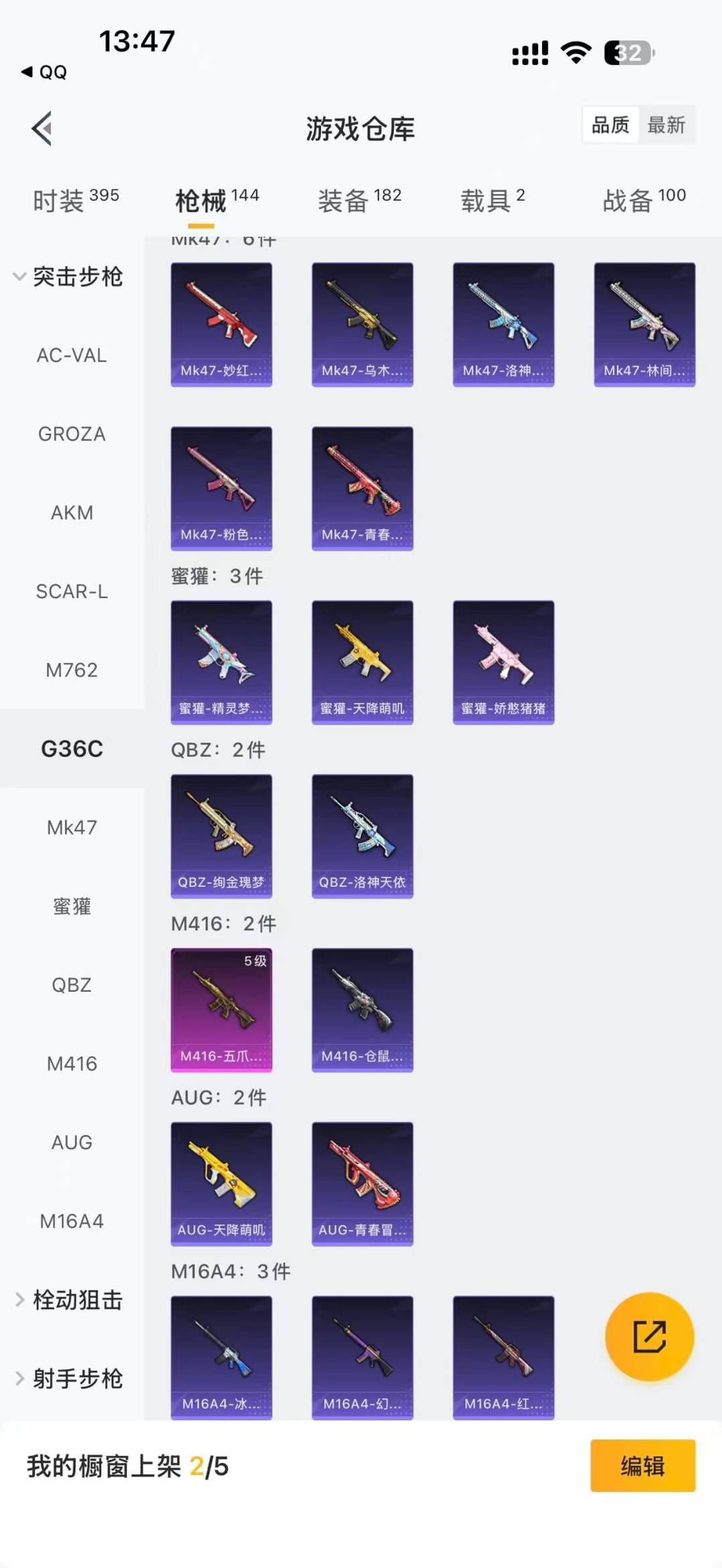Screen dimensions: 722x1568
Task: View the 蜜獾-娇憨猪猪 skin
Action: pos(503,662)
